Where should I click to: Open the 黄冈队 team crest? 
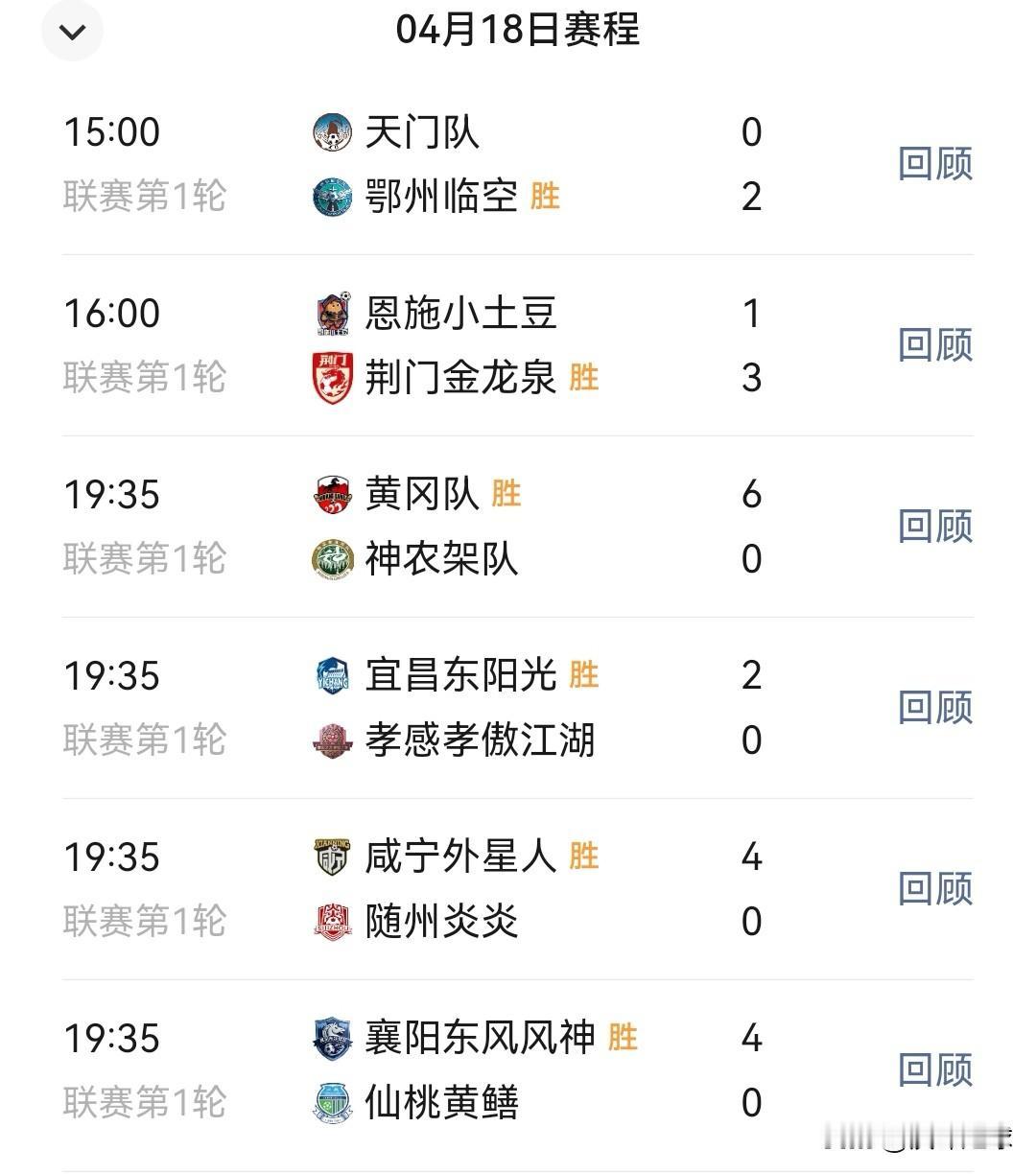[x=332, y=494]
